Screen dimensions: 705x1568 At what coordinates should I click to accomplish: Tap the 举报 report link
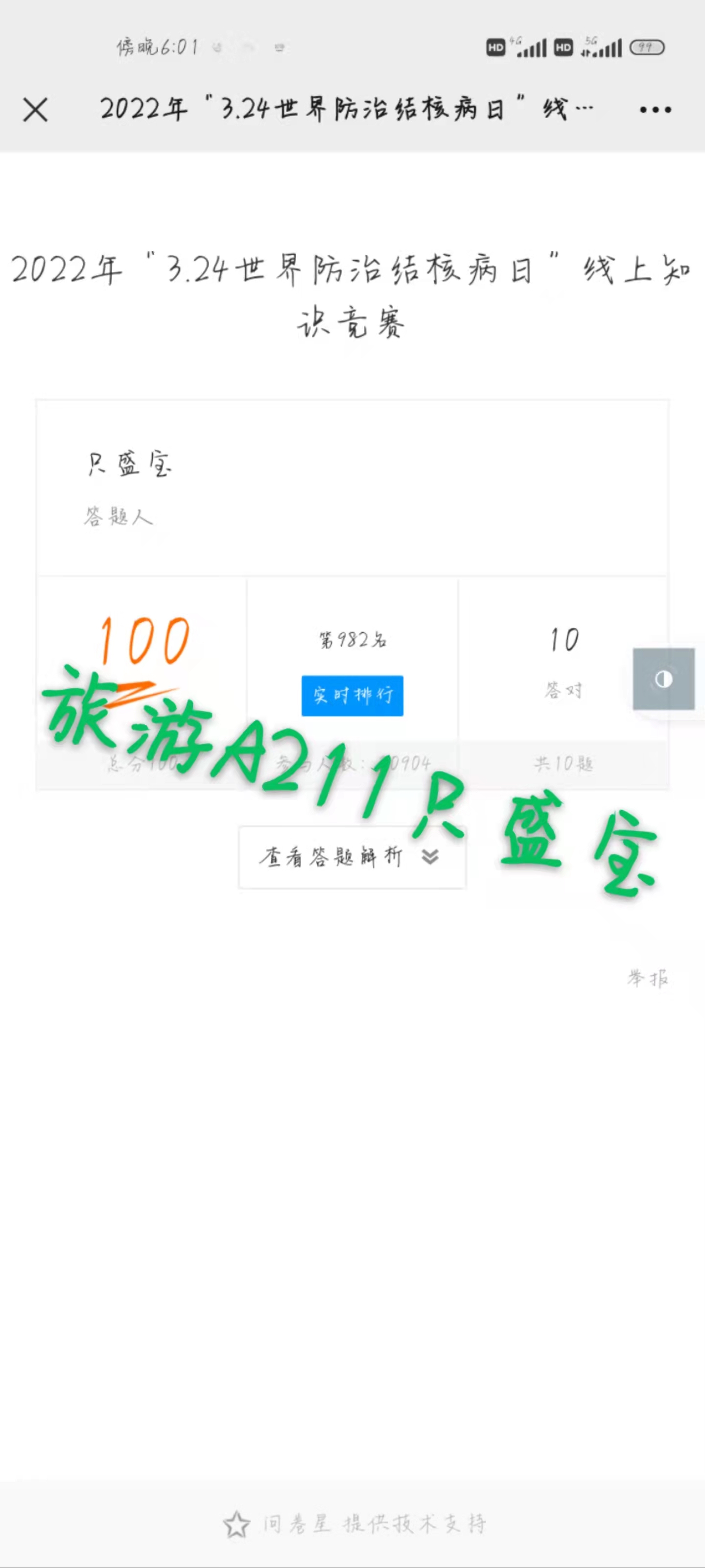647,978
